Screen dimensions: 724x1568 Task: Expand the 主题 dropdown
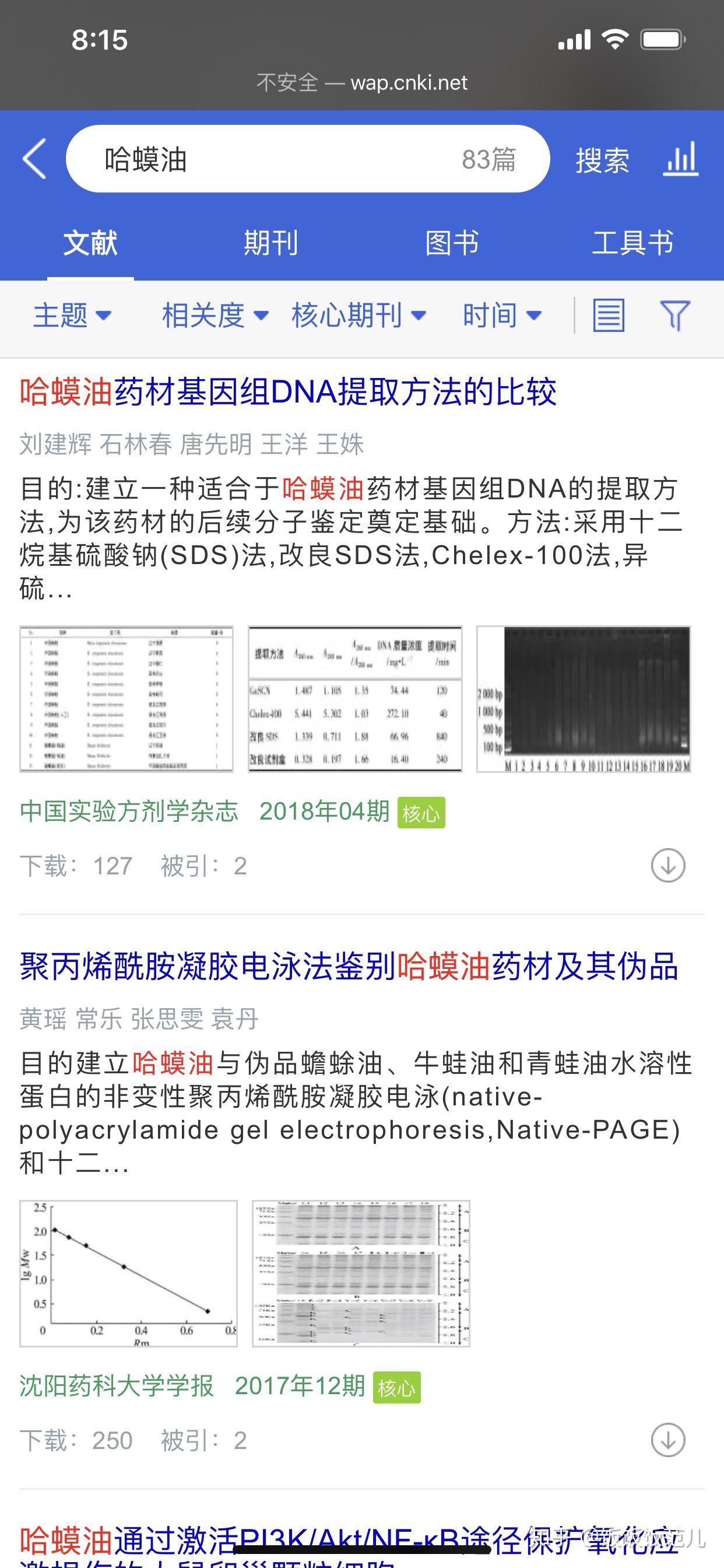[x=72, y=316]
